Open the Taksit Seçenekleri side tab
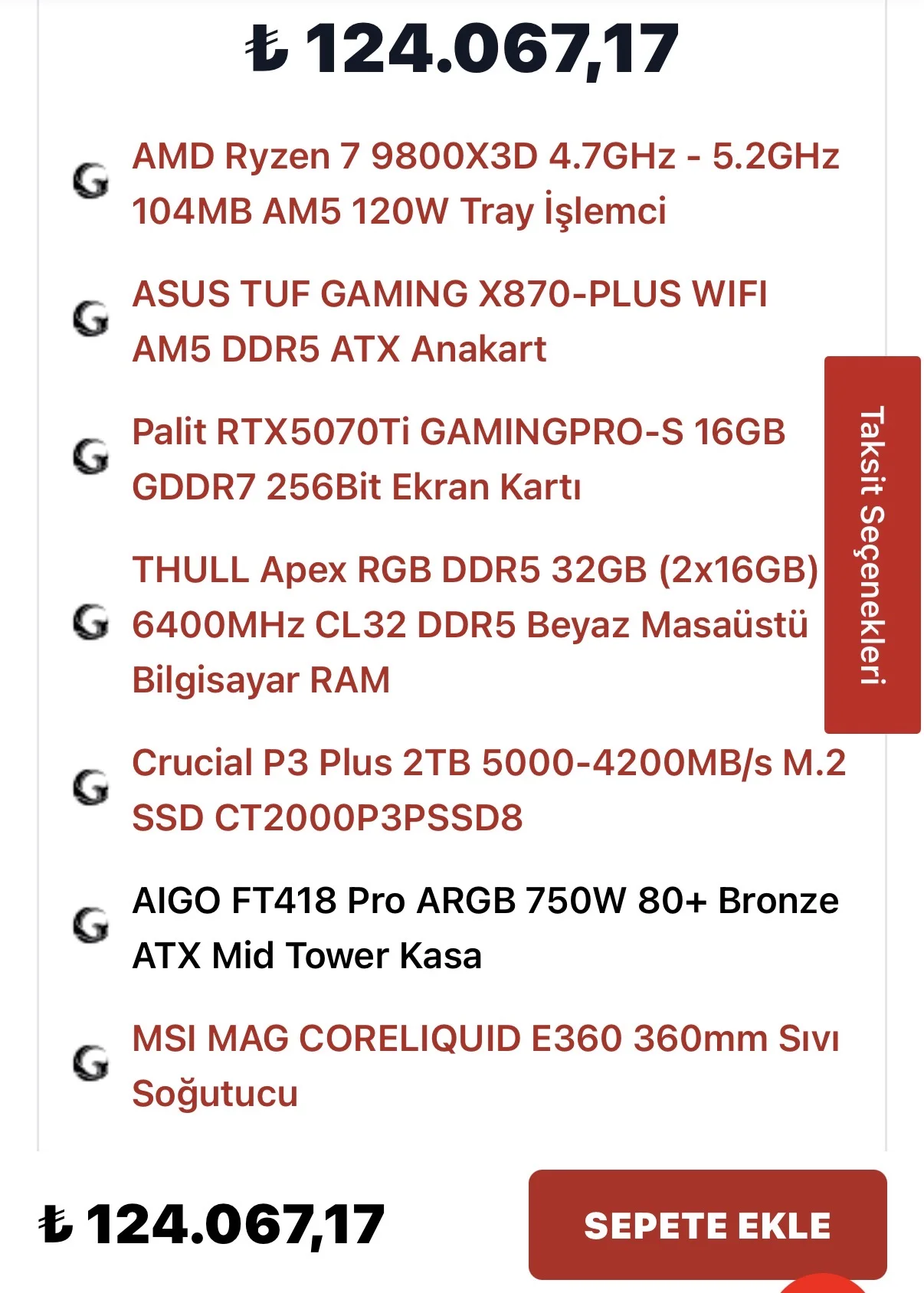The width and height of the screenshot is (924, 1293). pyautogui.click(x=872, y=545)
